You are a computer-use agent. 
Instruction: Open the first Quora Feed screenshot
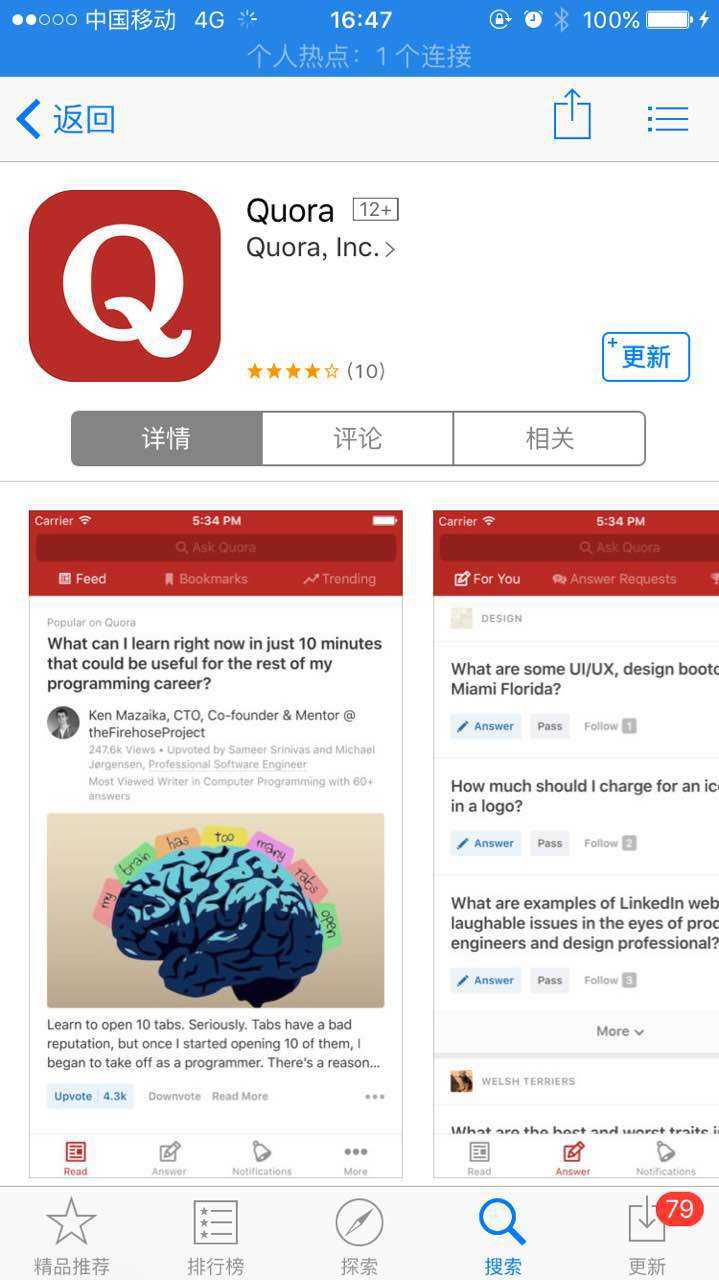215,843
